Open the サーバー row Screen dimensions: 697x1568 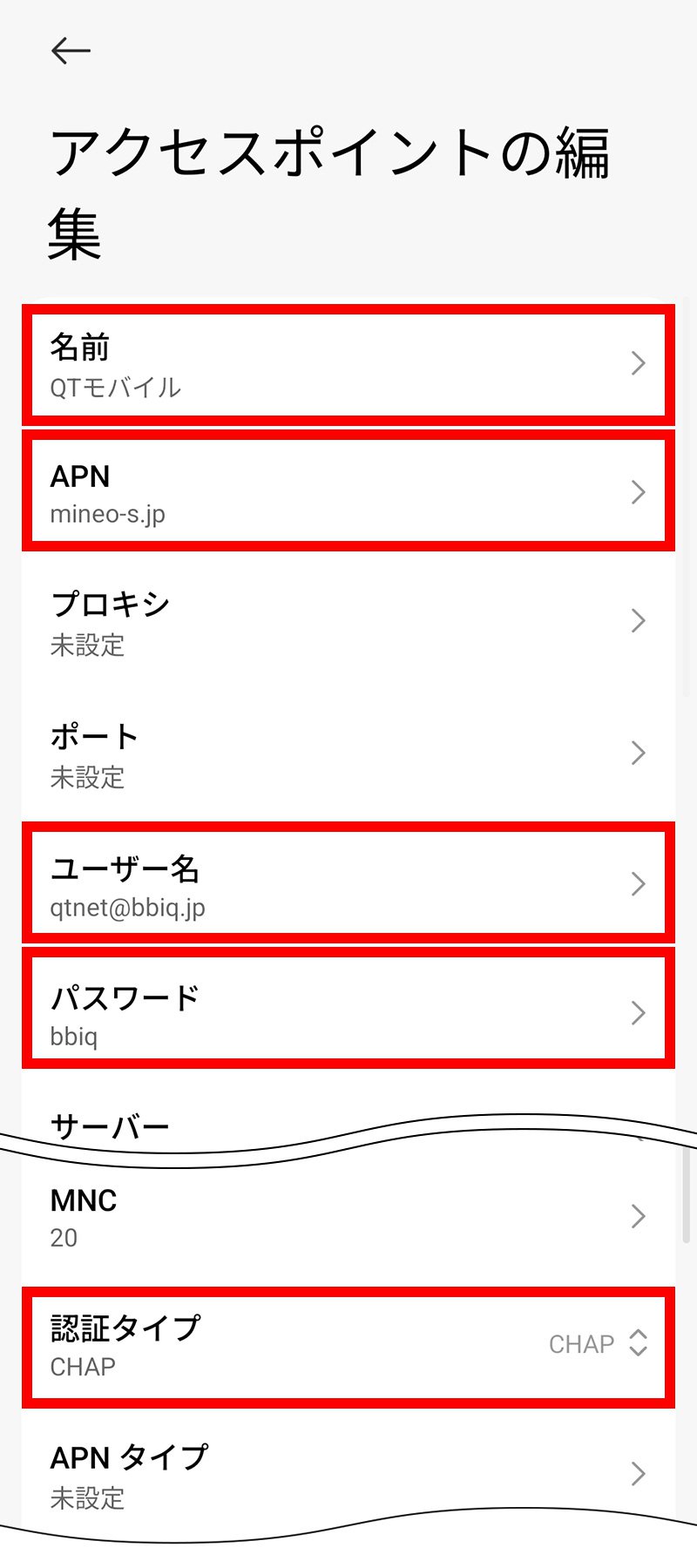click(x=261, y=1124)
